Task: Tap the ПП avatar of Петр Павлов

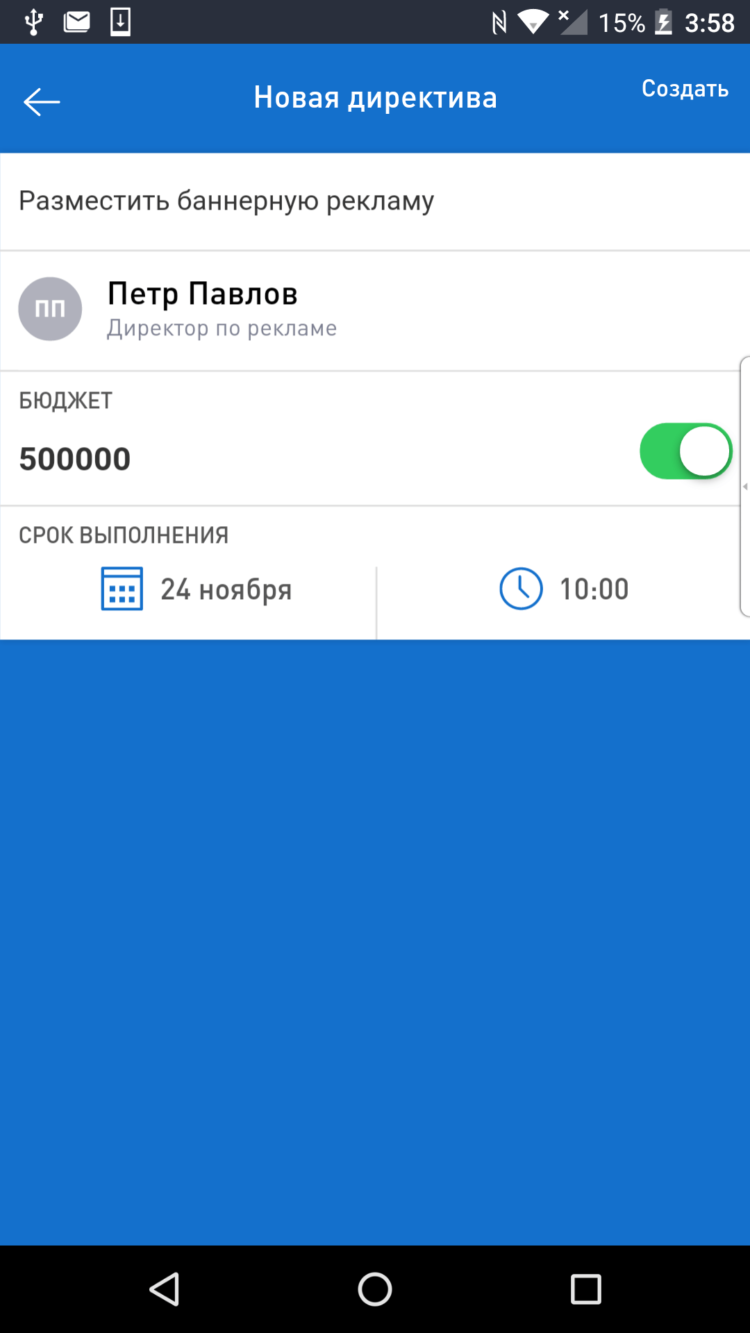Action: pyautogui.click(x=50, y=308)
